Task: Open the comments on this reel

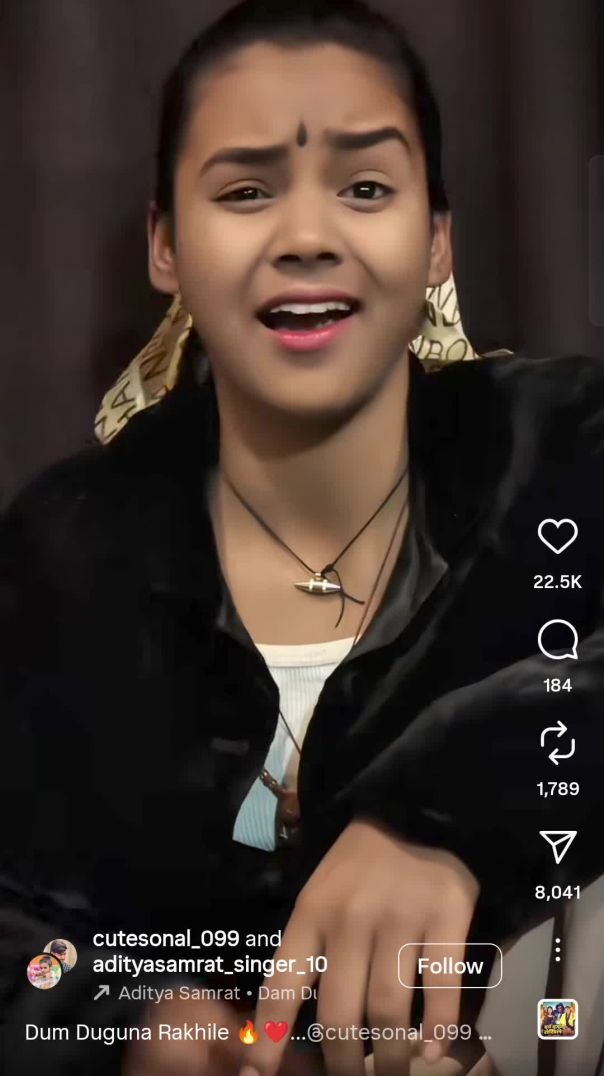Action: (557, 640)
